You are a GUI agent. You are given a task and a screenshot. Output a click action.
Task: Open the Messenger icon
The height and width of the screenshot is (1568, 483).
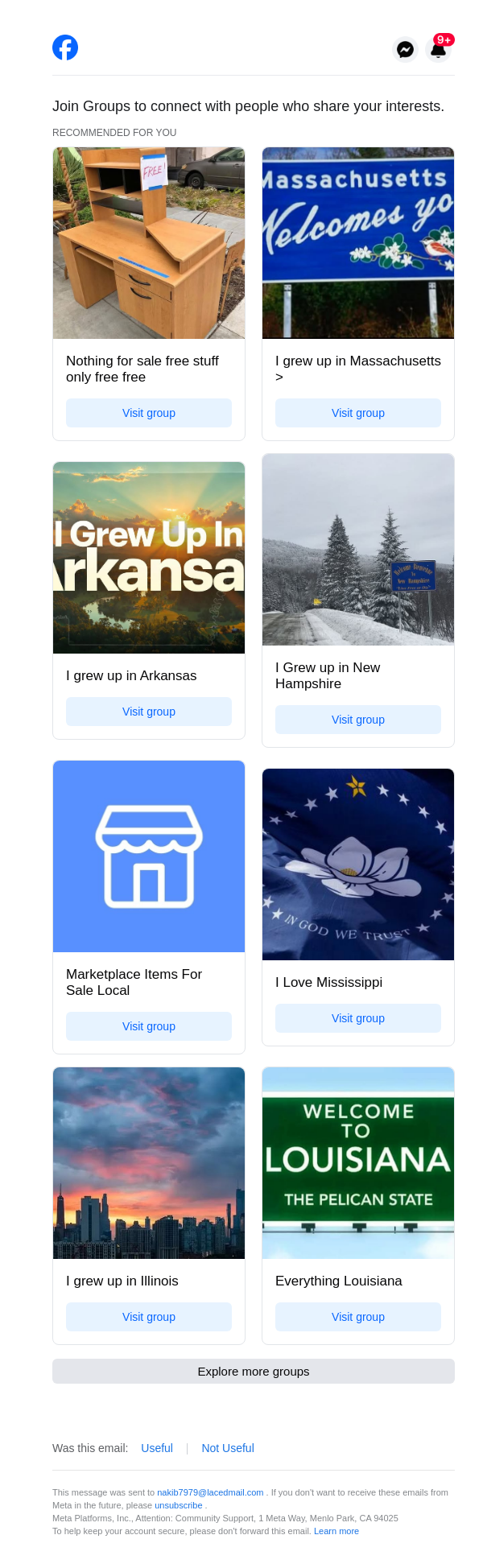pos(406,49)
